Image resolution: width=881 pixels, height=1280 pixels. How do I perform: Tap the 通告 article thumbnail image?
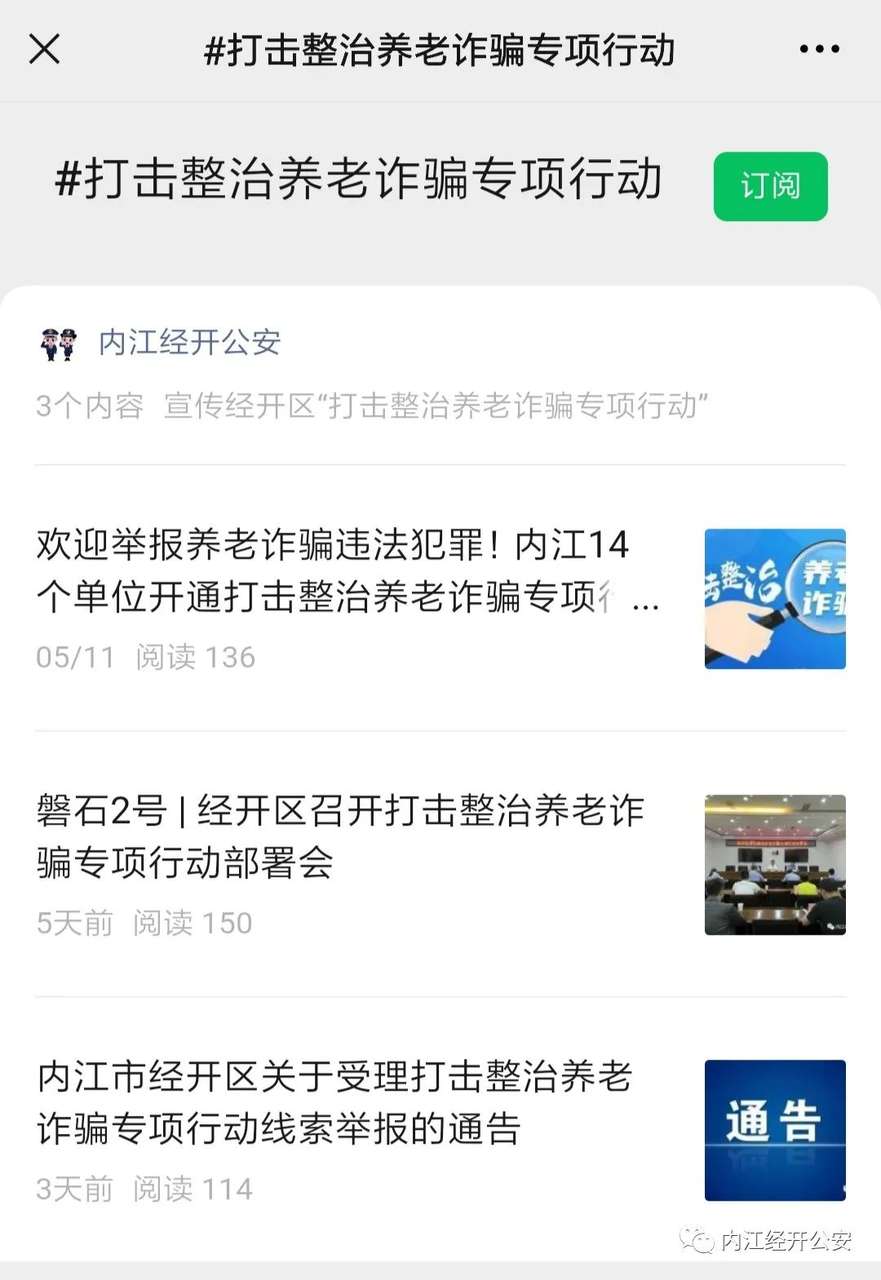(775, 1131)
